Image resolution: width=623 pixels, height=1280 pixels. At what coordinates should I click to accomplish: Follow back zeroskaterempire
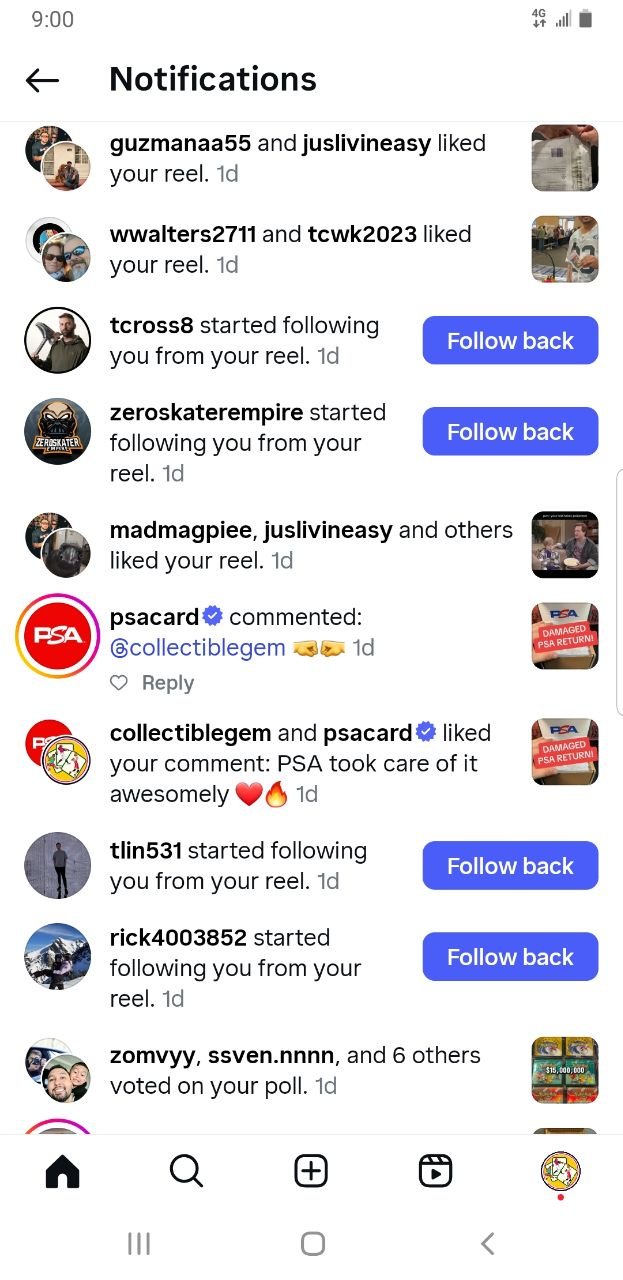pyautogui.click(x=510, y=432)
